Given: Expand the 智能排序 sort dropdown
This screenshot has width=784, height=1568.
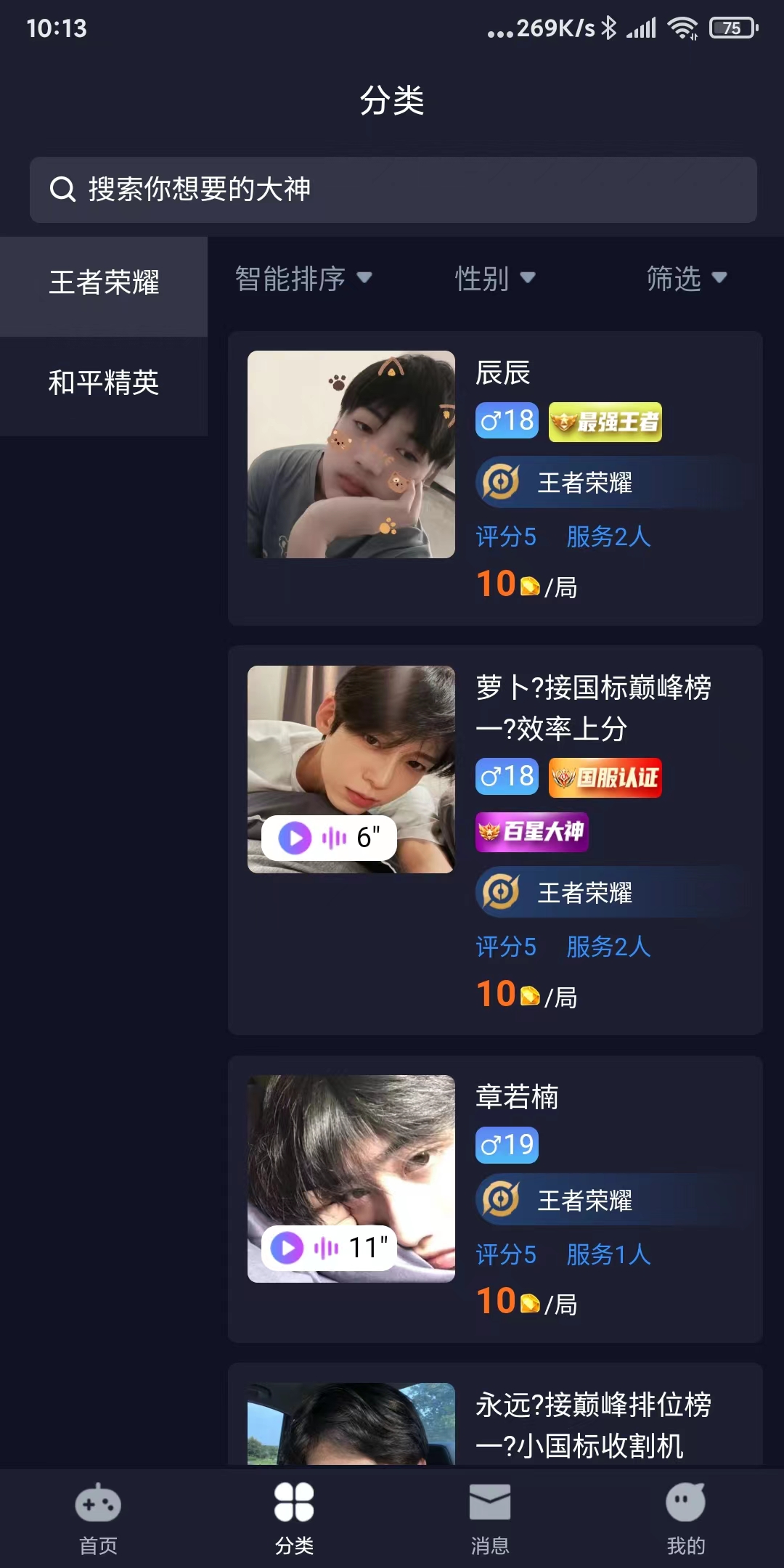Looking at the screenshot, I should (x=303, y=279).
